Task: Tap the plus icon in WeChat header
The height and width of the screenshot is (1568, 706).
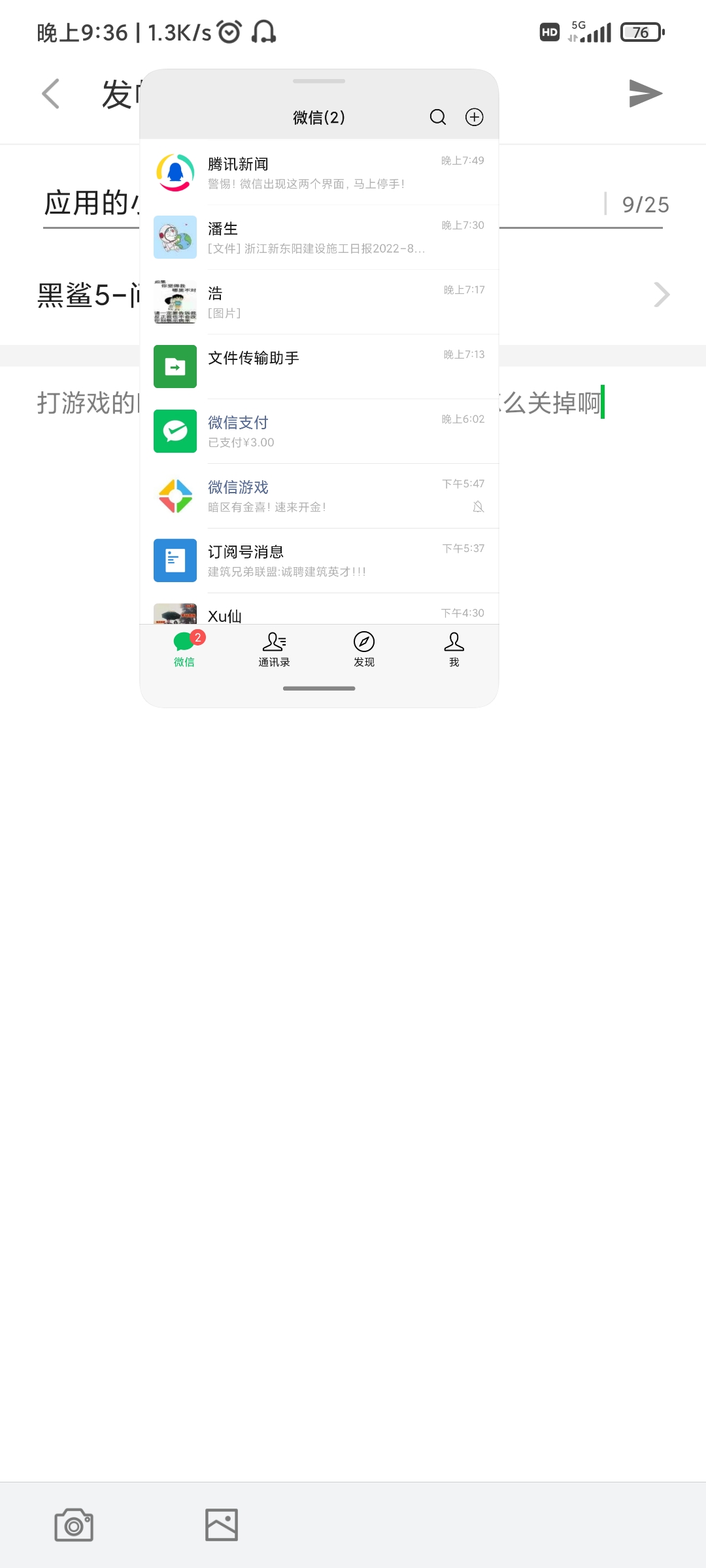Action: [474, 117]
